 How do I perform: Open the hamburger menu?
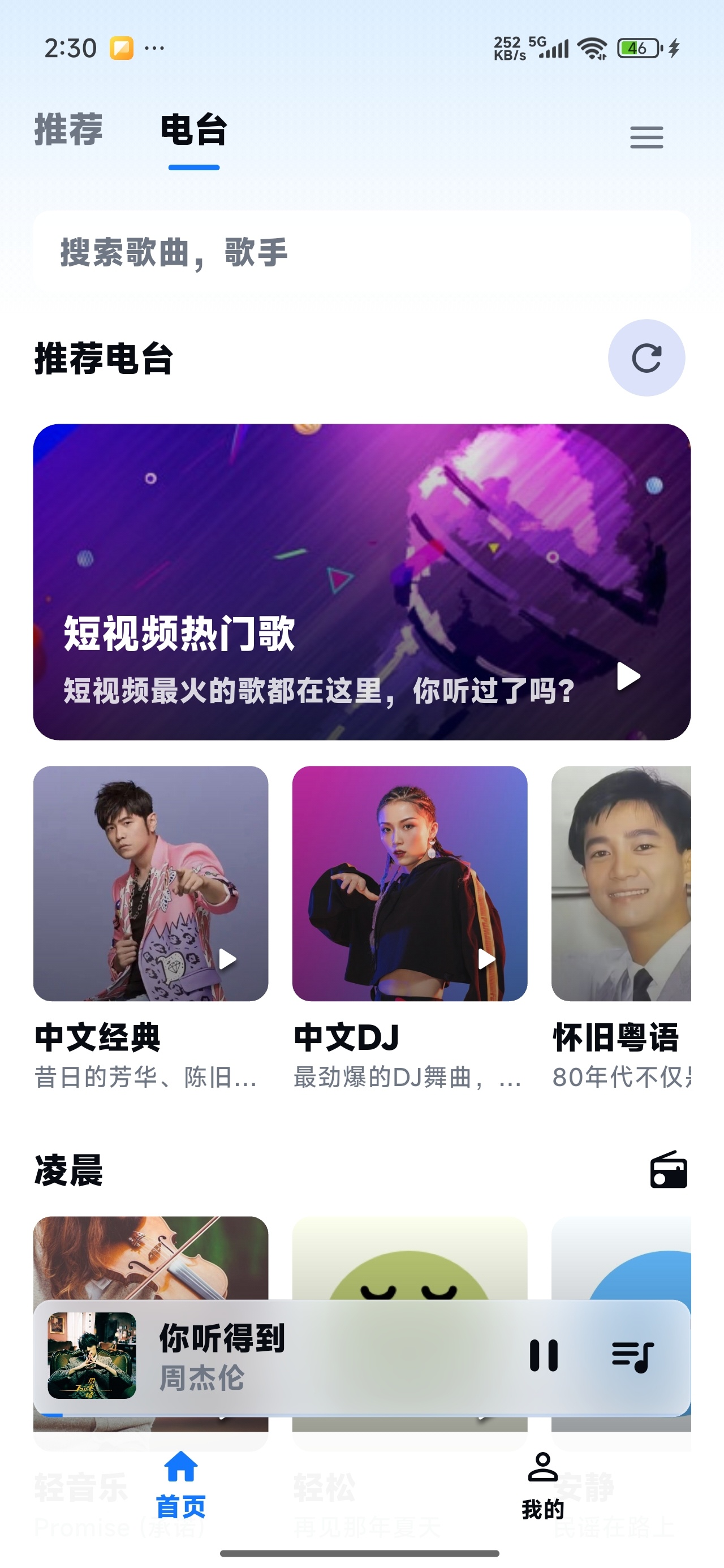point(646,137)
